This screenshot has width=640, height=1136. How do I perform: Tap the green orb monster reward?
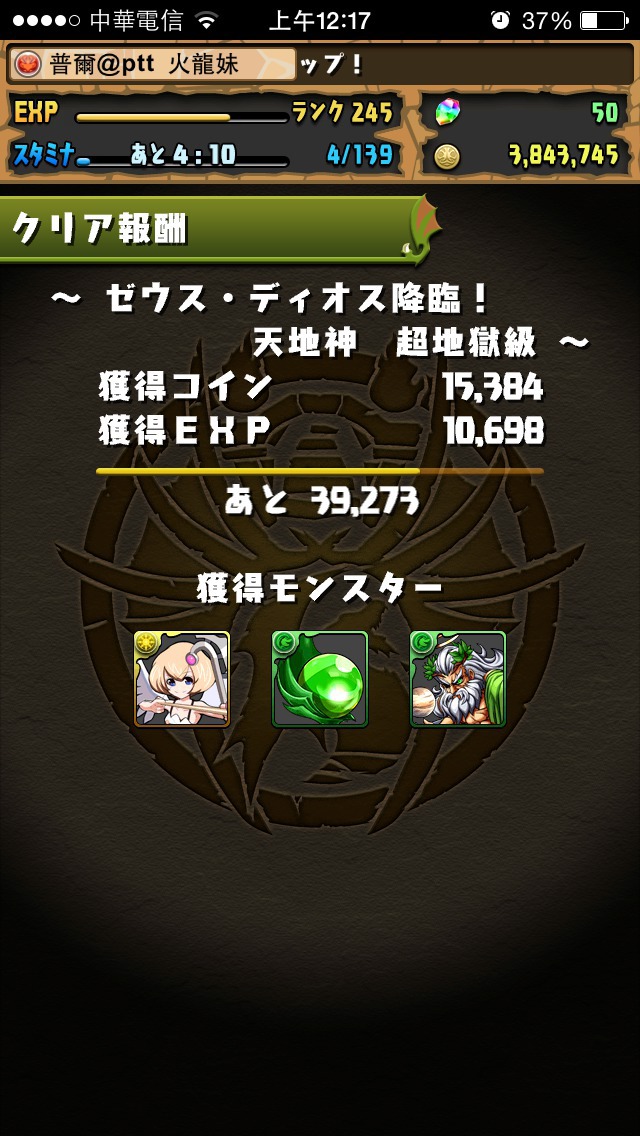[x=320, y=678]
